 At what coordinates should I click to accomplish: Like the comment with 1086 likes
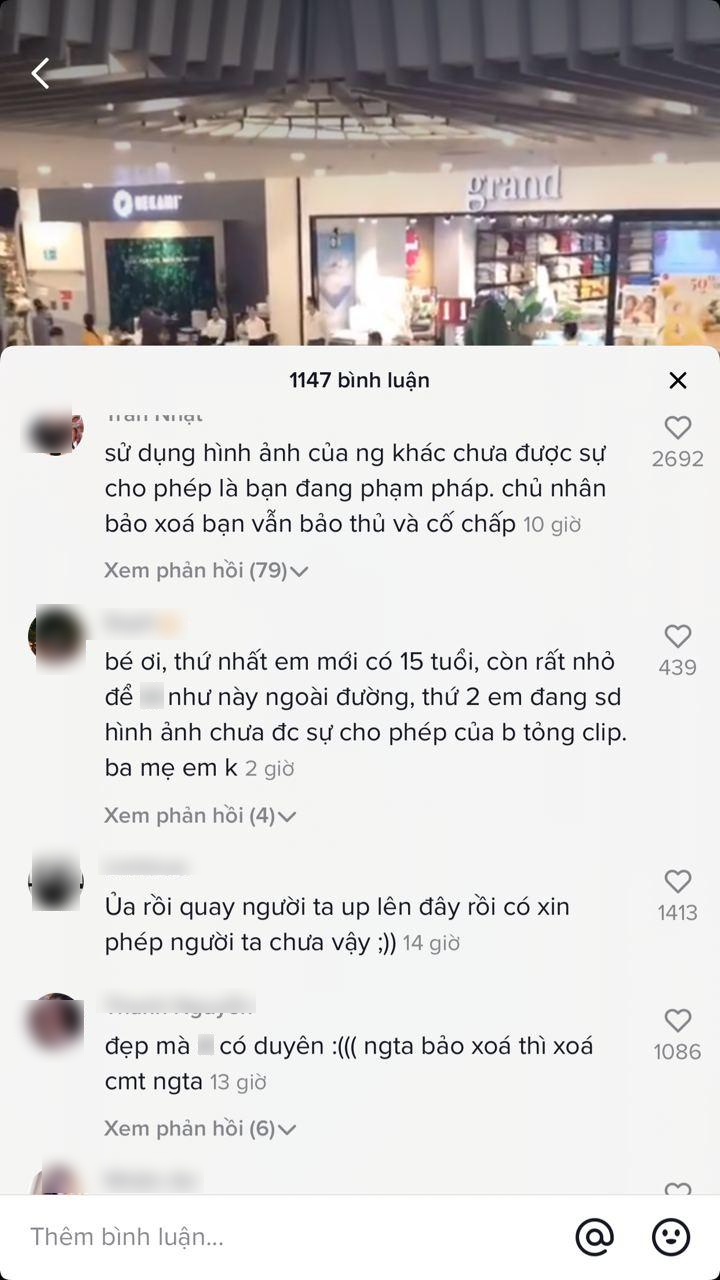point(678,1020)
